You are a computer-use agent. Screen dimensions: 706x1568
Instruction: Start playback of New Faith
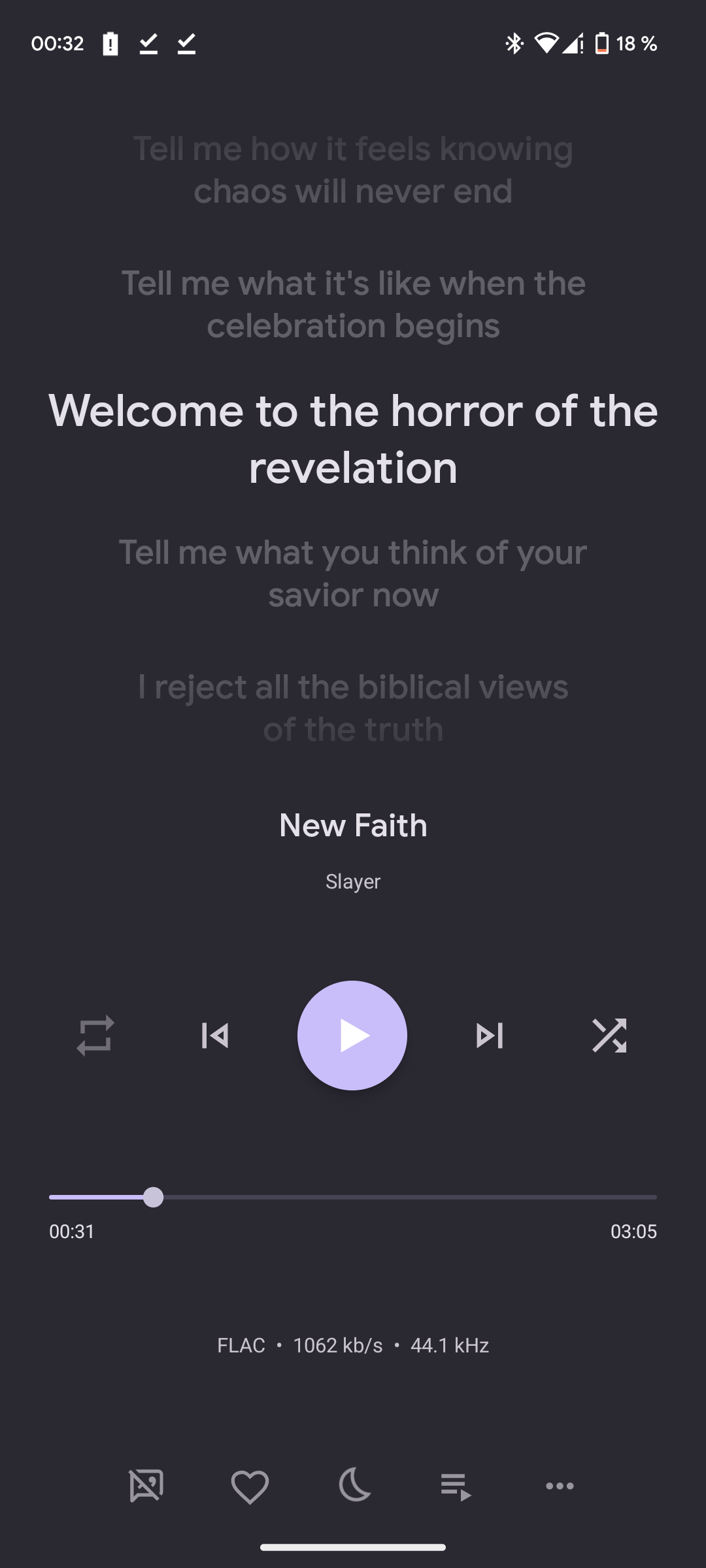352,1036
